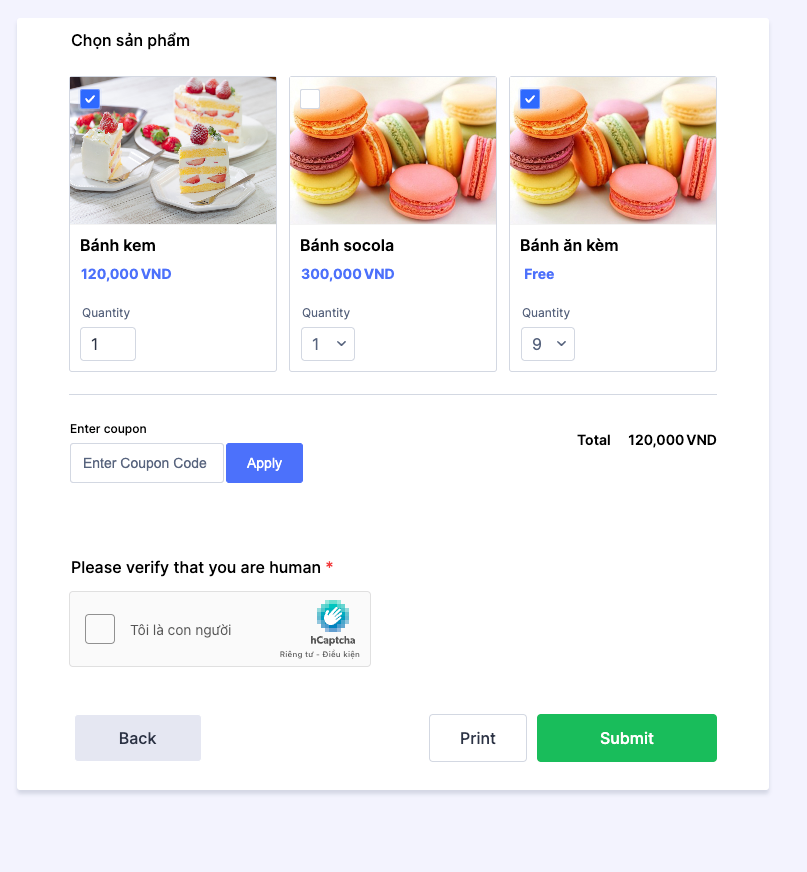Open the hCaptcha Riêng tư link
This screenshot has width=807, height=872.
pyautogui.click(x=295, y=655)
